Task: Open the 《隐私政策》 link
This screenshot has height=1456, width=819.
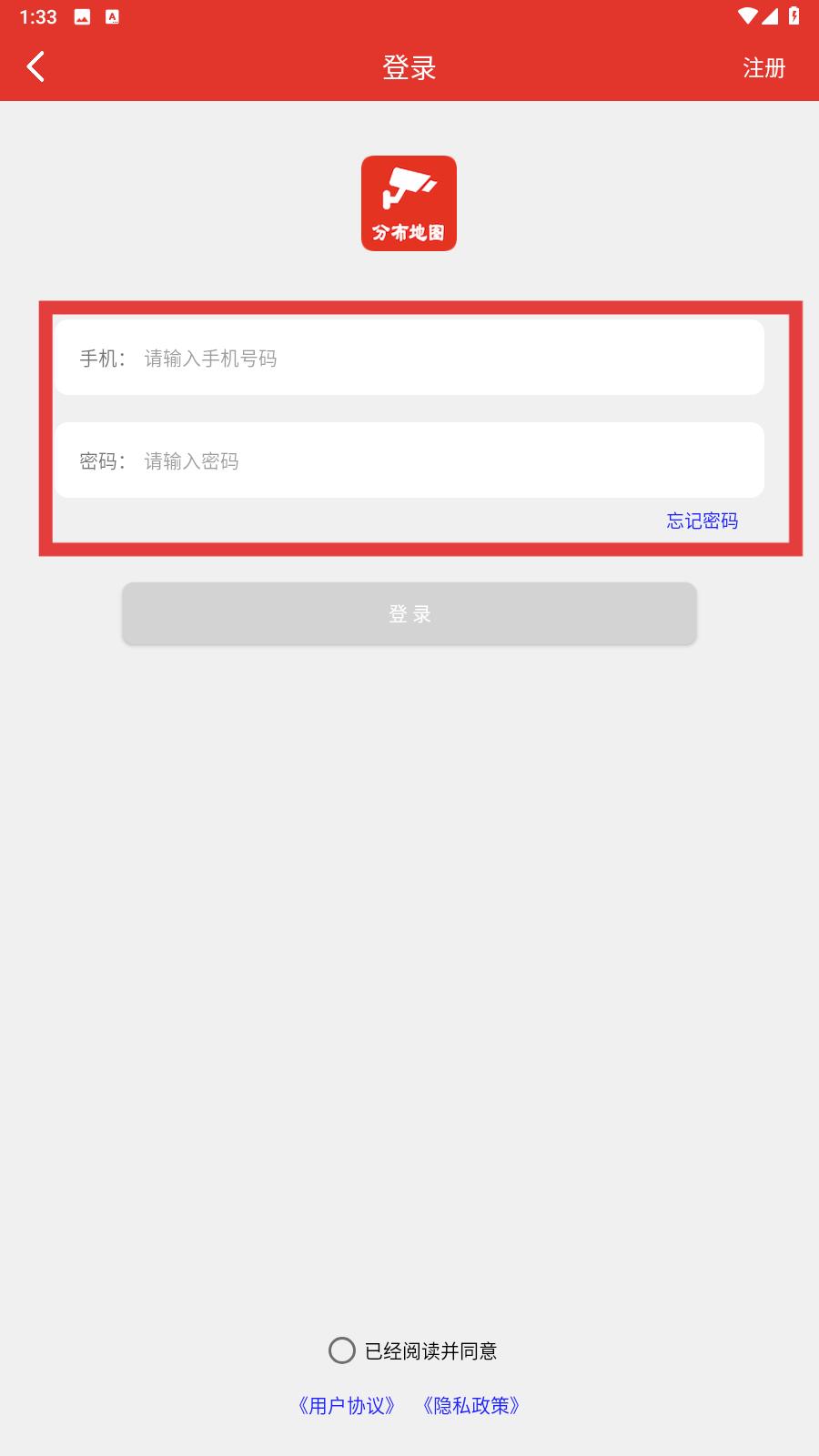Action: [471, 1406]
